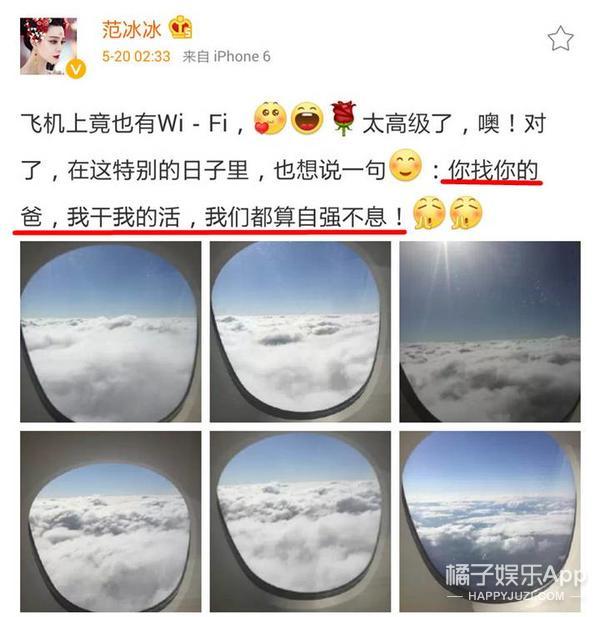Open the 范冰冰 username link

point(132,27)
